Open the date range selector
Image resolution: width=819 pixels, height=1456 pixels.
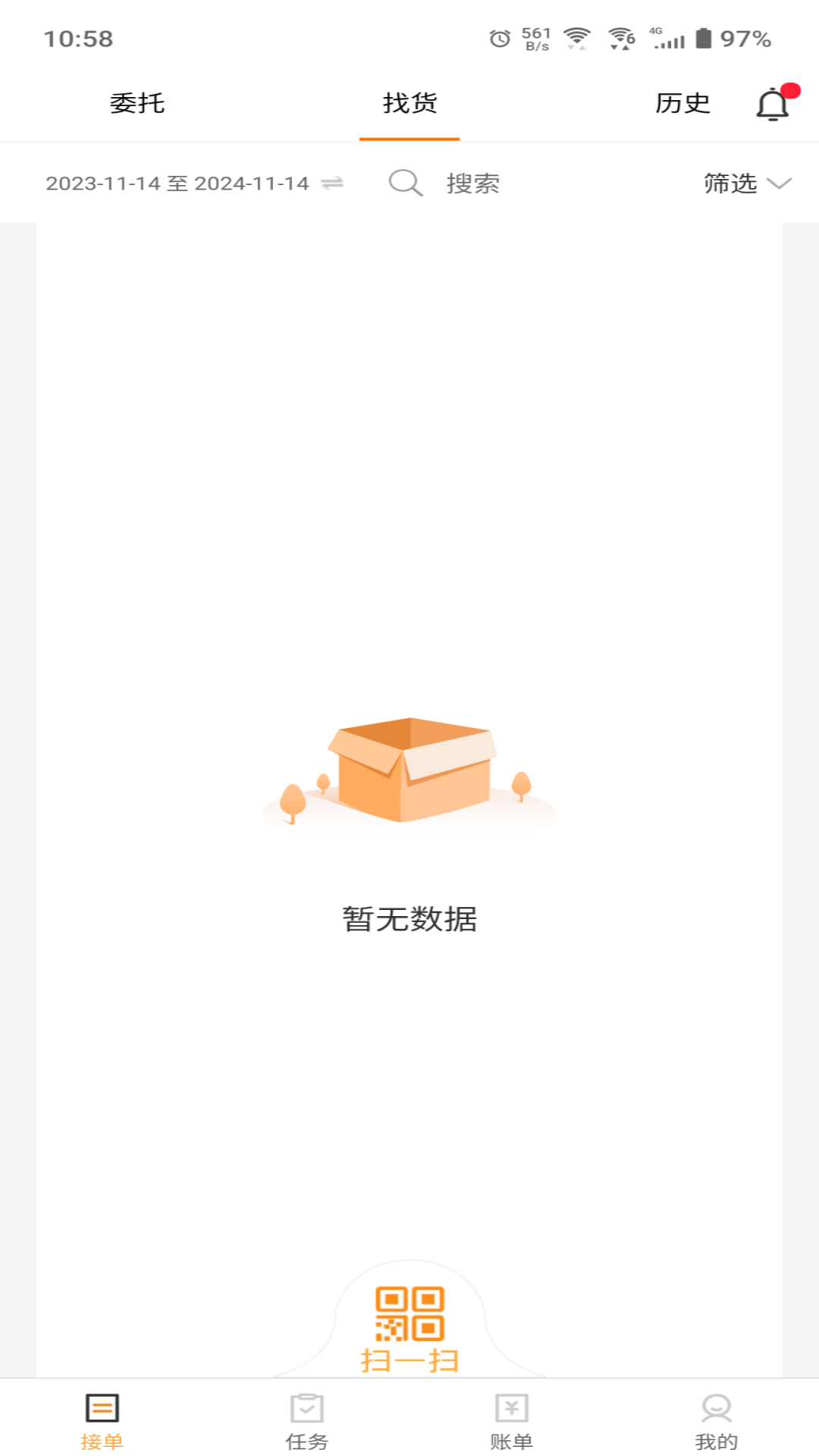[x=176, y=183]
